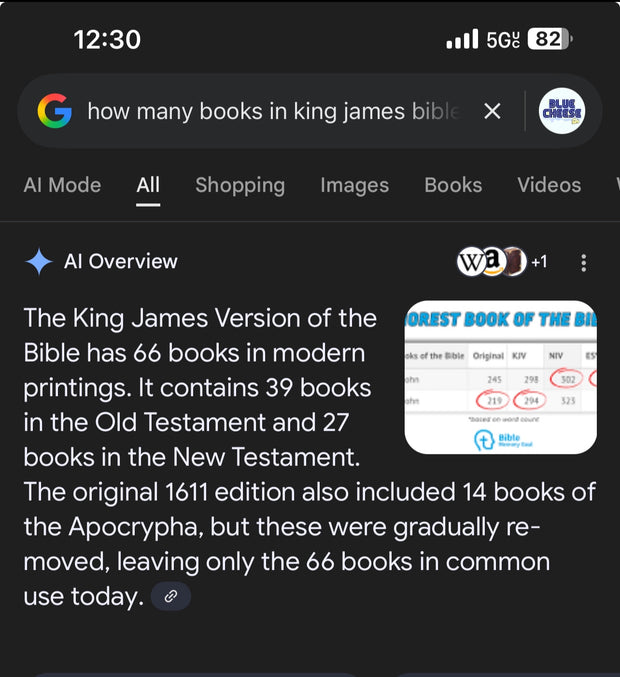620x677 pixels.
Task: Switch to the AI Mode tab
Action: coord(62,185)
